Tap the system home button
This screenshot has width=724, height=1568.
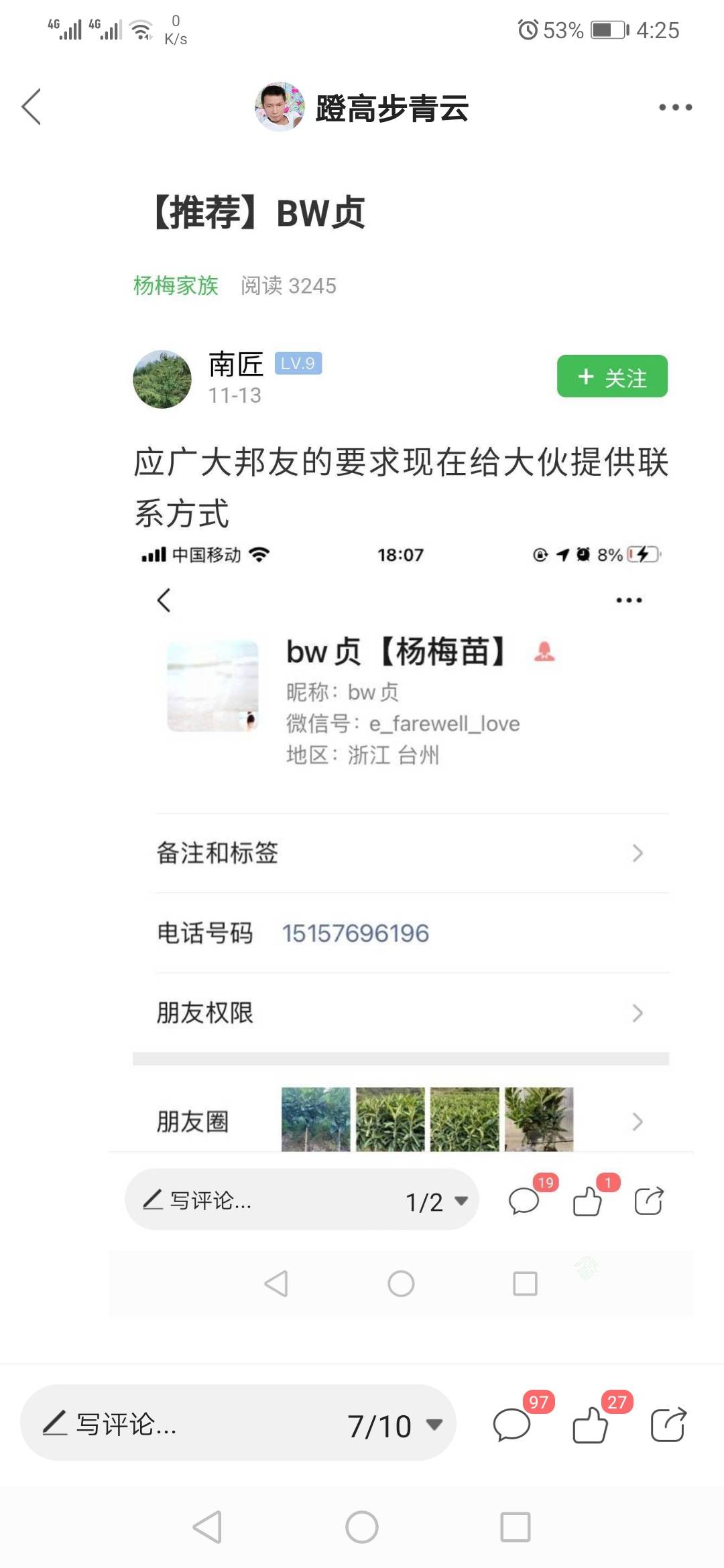coord(362,1527)
